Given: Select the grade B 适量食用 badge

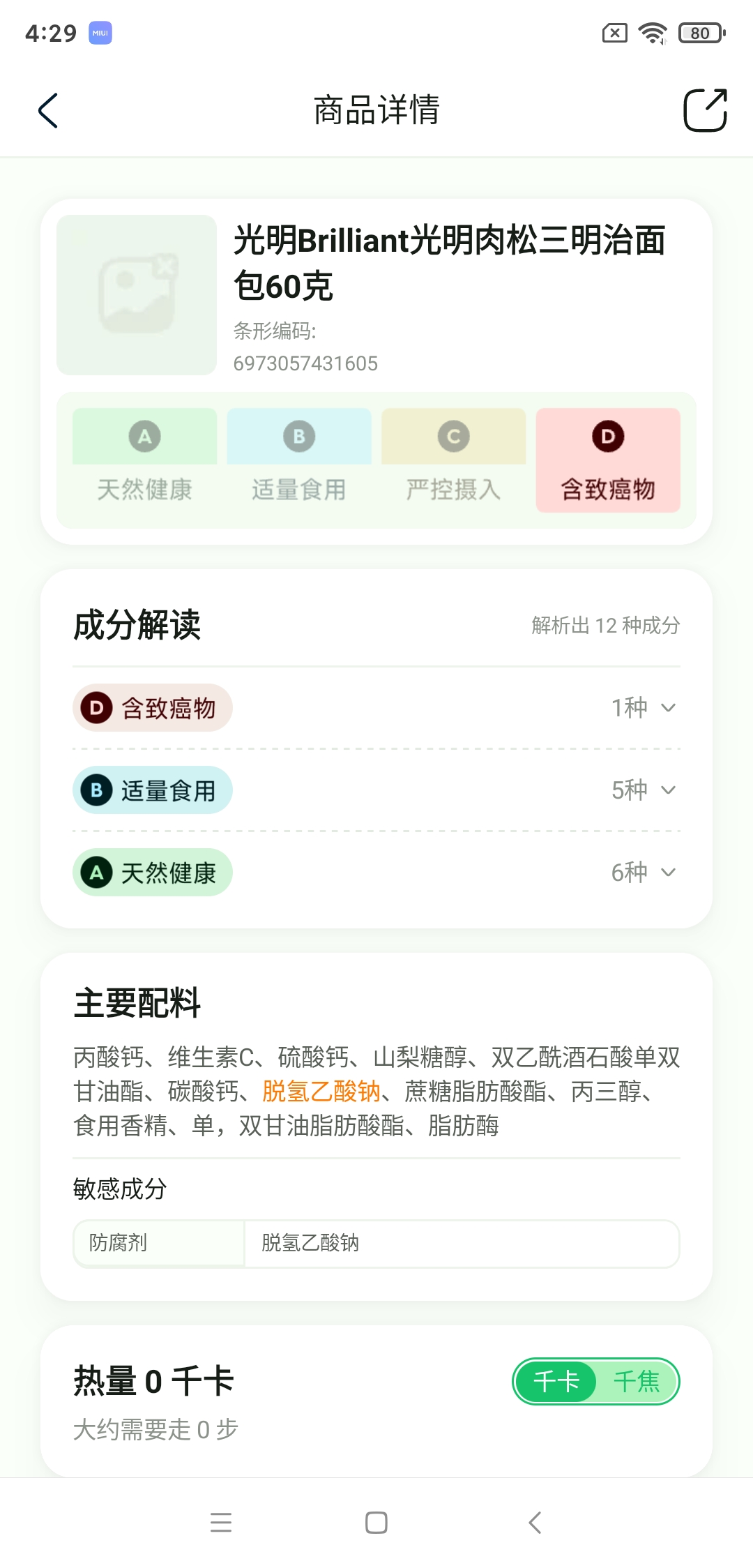Looking at the screenshot, I should (x=299, y=459).
